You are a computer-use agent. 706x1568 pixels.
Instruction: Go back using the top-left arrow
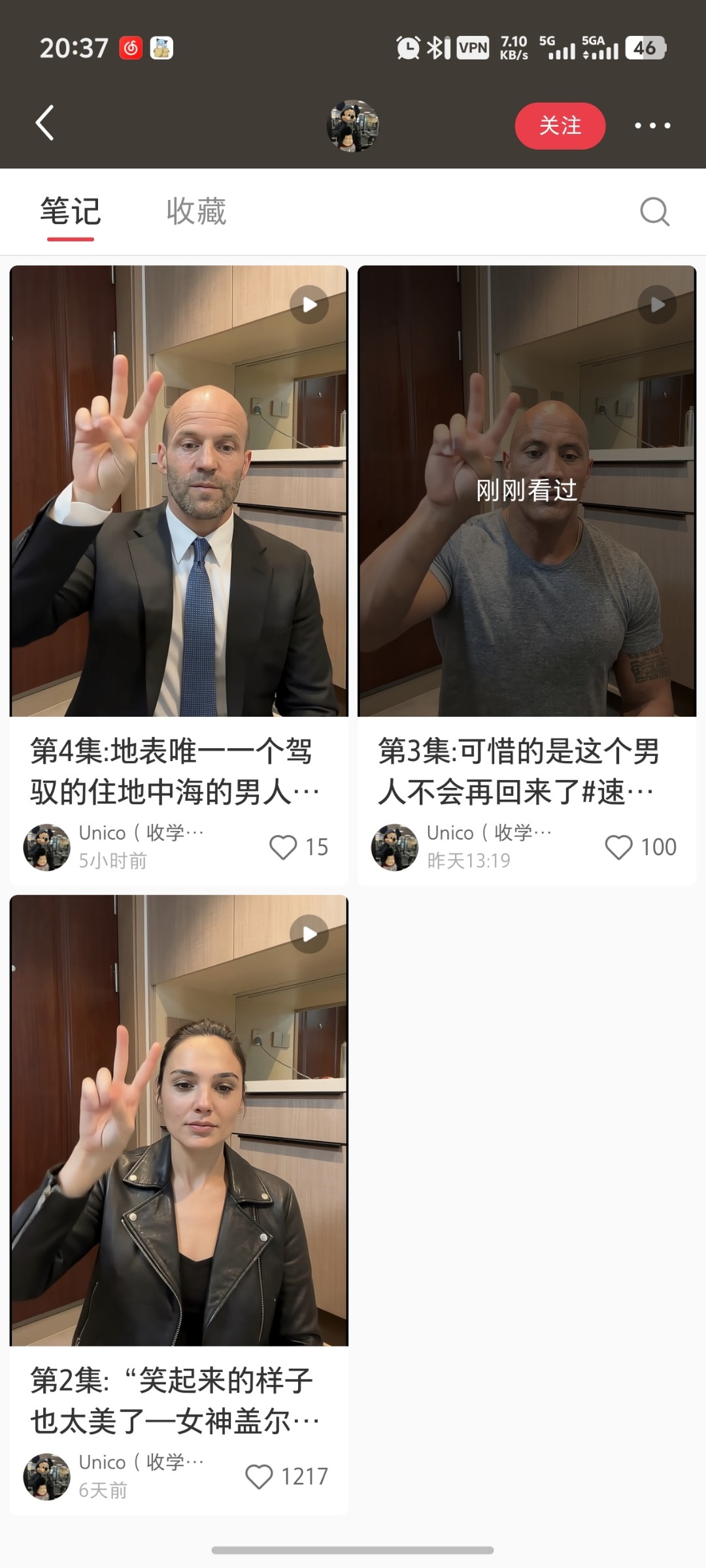44,123
